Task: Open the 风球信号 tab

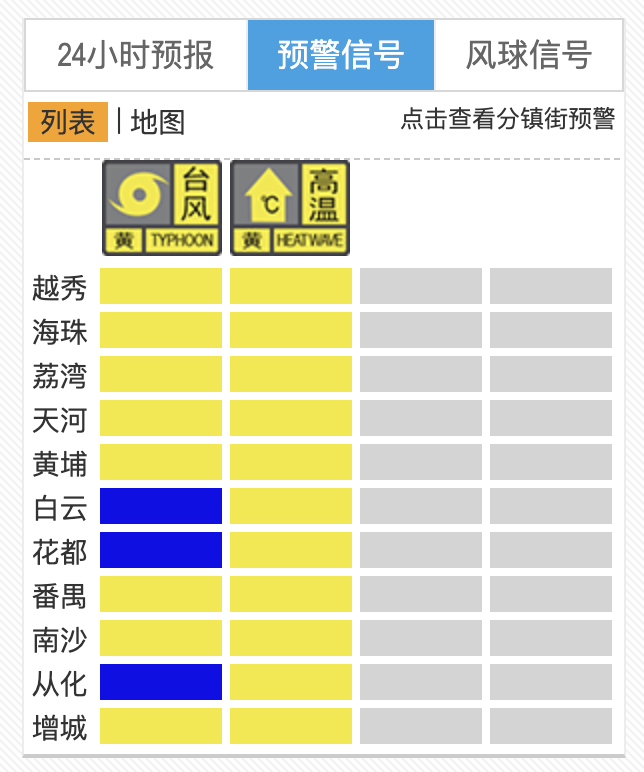Action: point(528,55)
